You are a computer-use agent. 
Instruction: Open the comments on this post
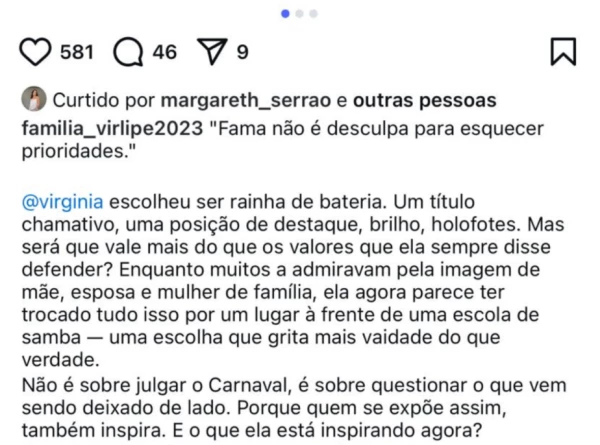coord(130,52)
